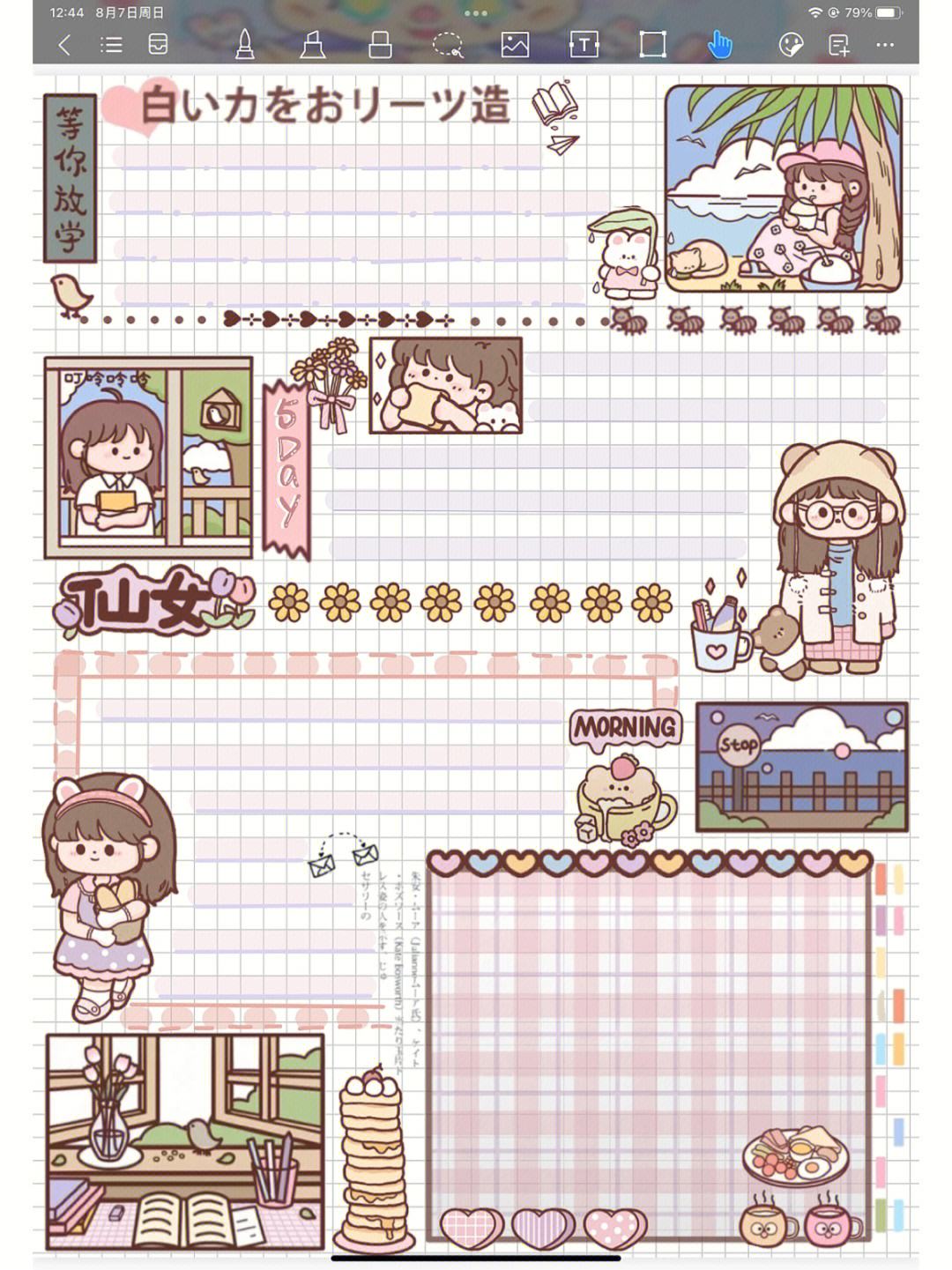This screenshot has height=1270, width=952.
Task: Open the page template options
Action: tap(158, 44)
